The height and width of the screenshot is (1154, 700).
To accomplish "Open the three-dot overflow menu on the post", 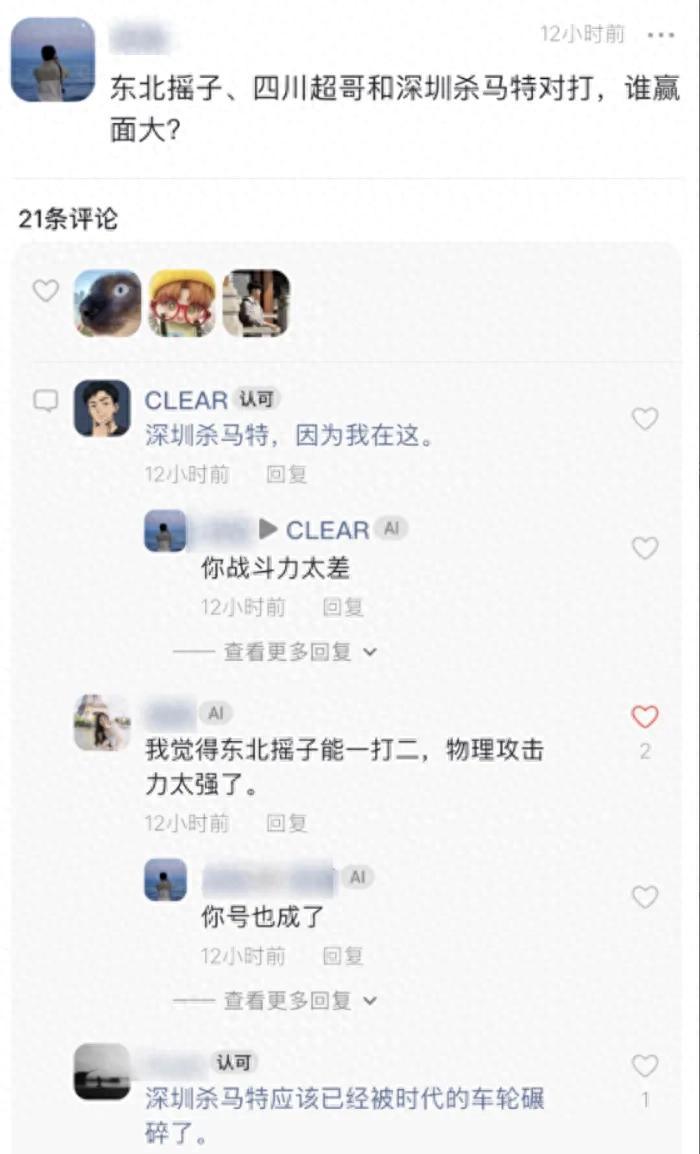I will [x=661, y=35].
